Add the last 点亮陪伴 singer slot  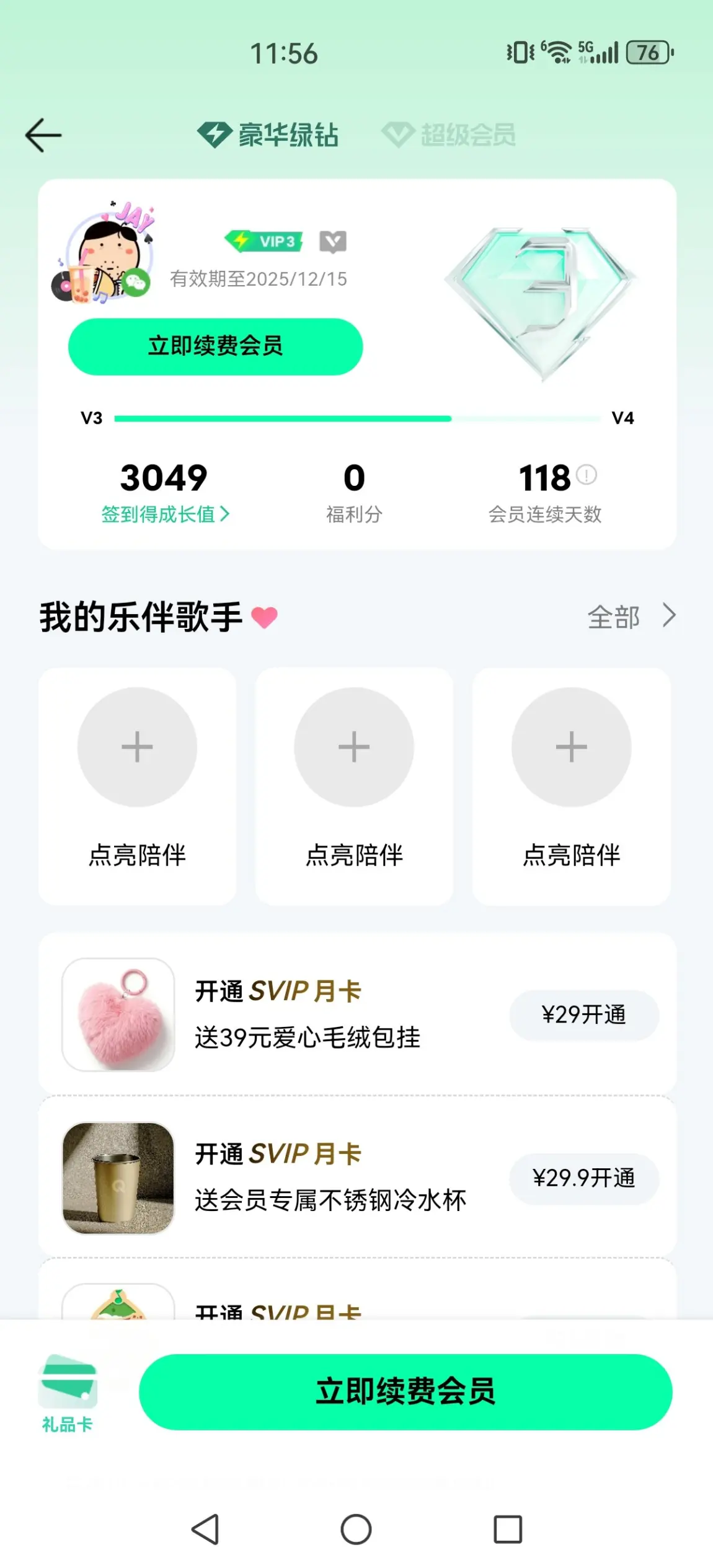pyautogui.click(x=571, y=747)
